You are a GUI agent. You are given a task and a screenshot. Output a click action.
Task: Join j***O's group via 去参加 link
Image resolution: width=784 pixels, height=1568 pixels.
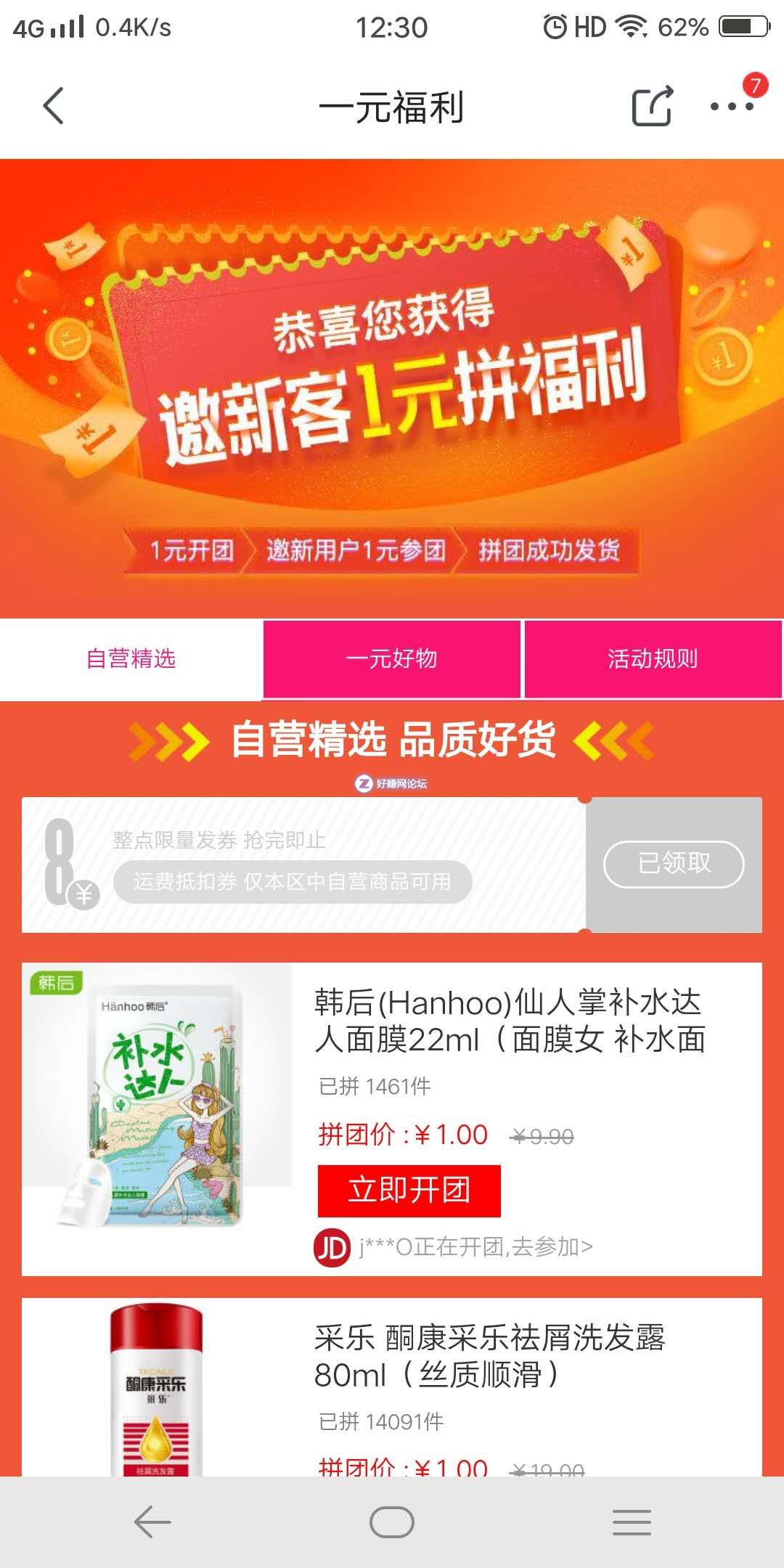point(475,1247)
